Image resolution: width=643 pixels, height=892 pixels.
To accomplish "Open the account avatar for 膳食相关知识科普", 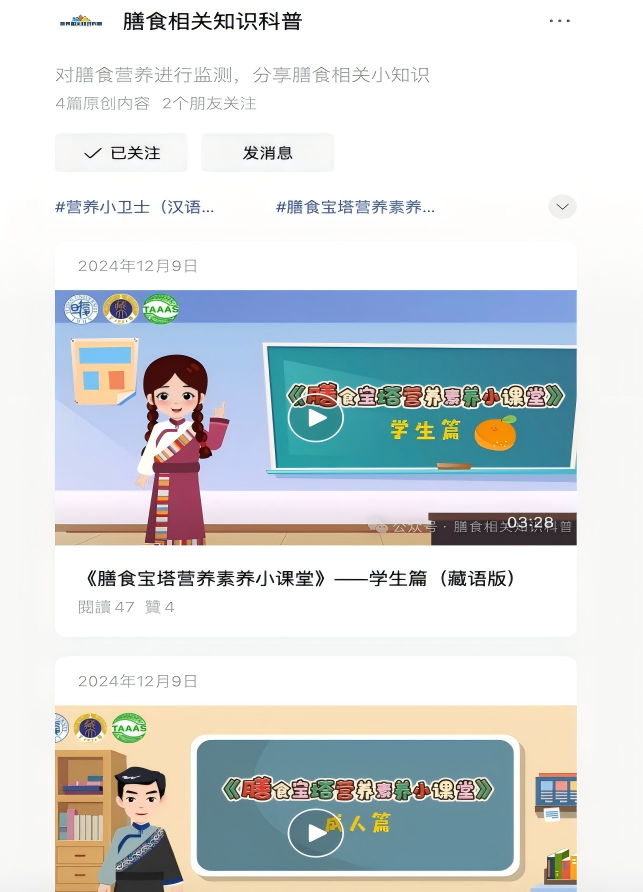I will [x=80, y=21].
